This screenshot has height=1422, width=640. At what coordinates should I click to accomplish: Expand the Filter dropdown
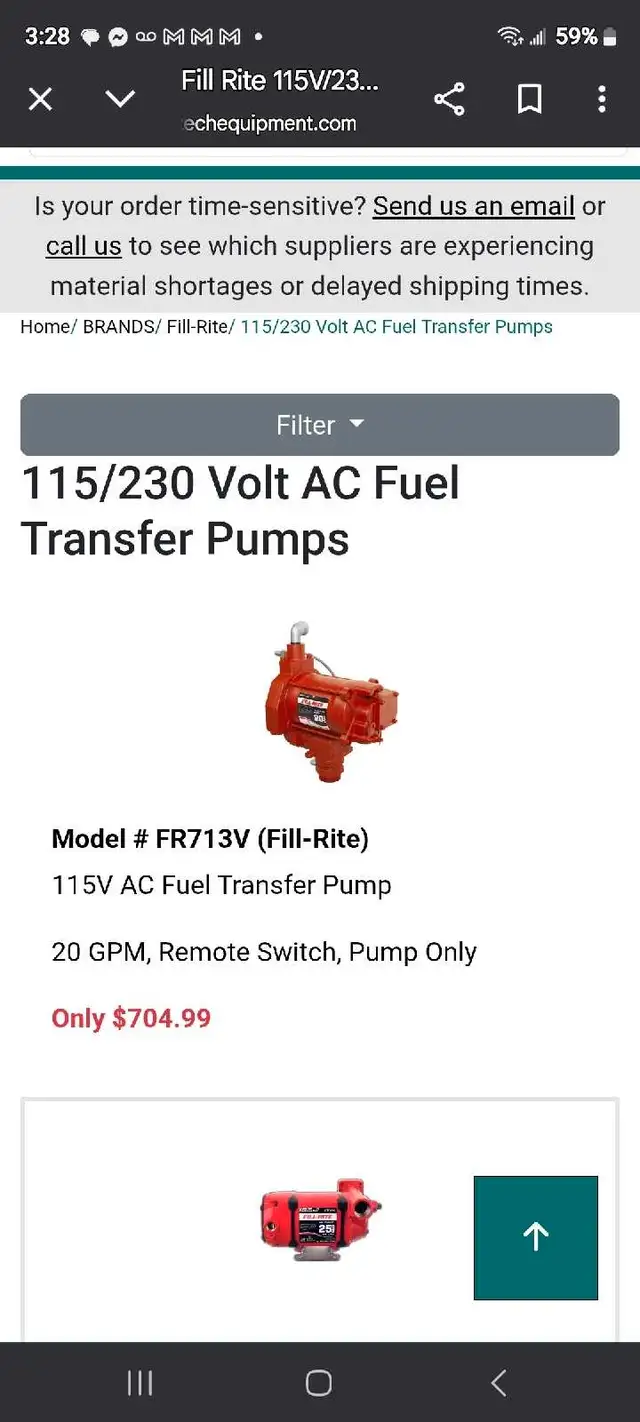tap(320, 425)
